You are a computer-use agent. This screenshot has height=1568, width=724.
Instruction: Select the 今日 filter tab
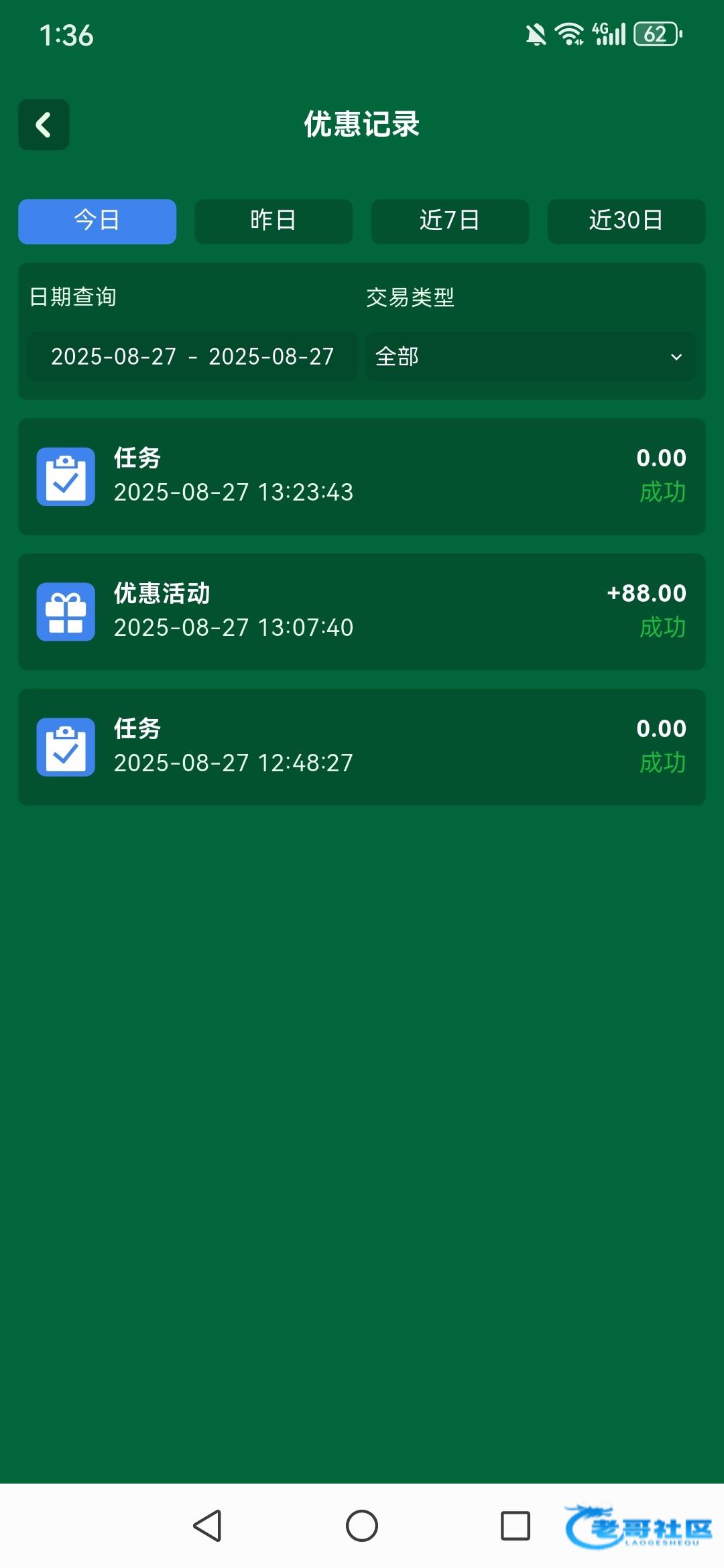point(97,221)
